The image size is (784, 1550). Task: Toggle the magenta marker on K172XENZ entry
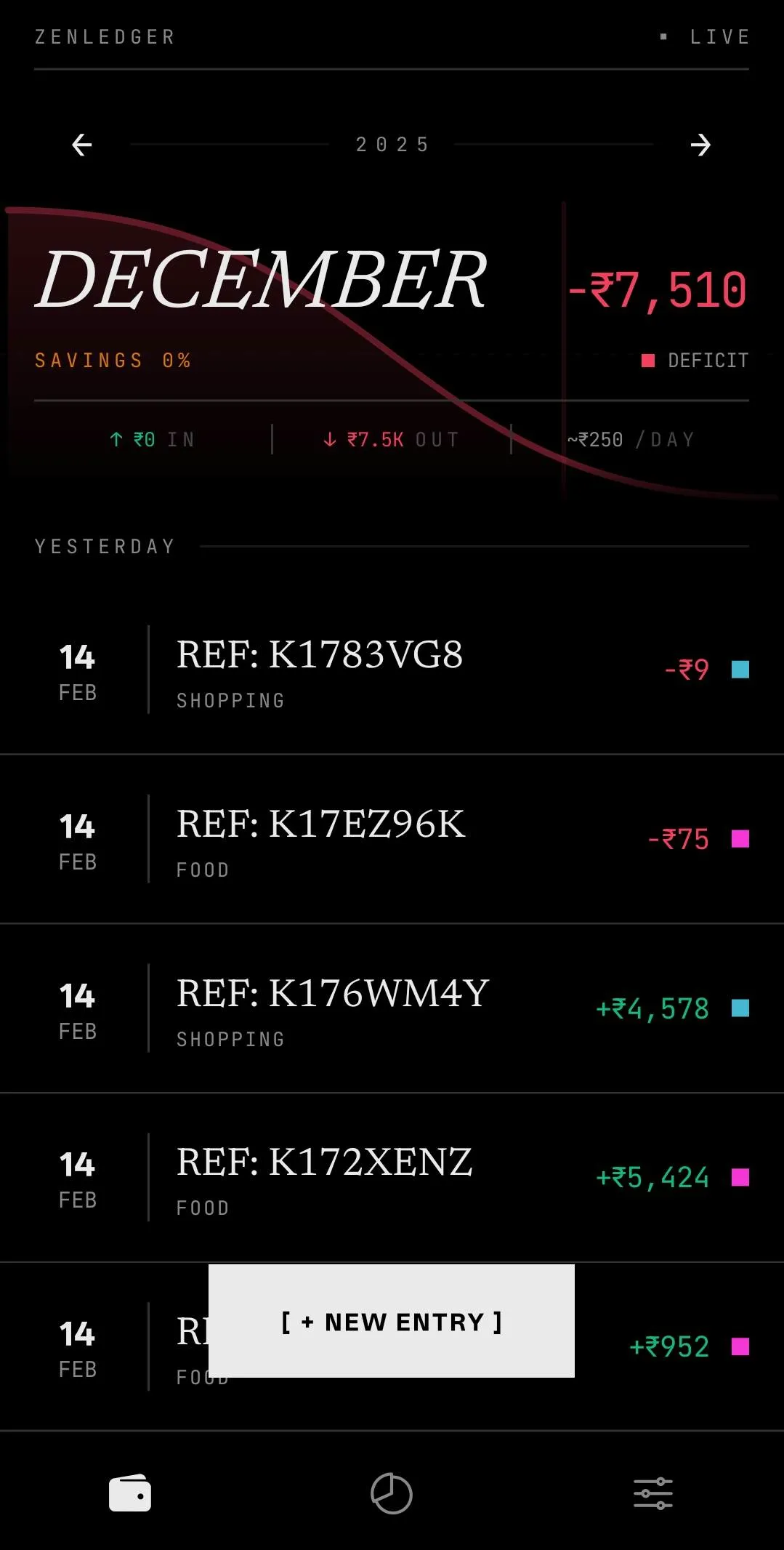740,1176
